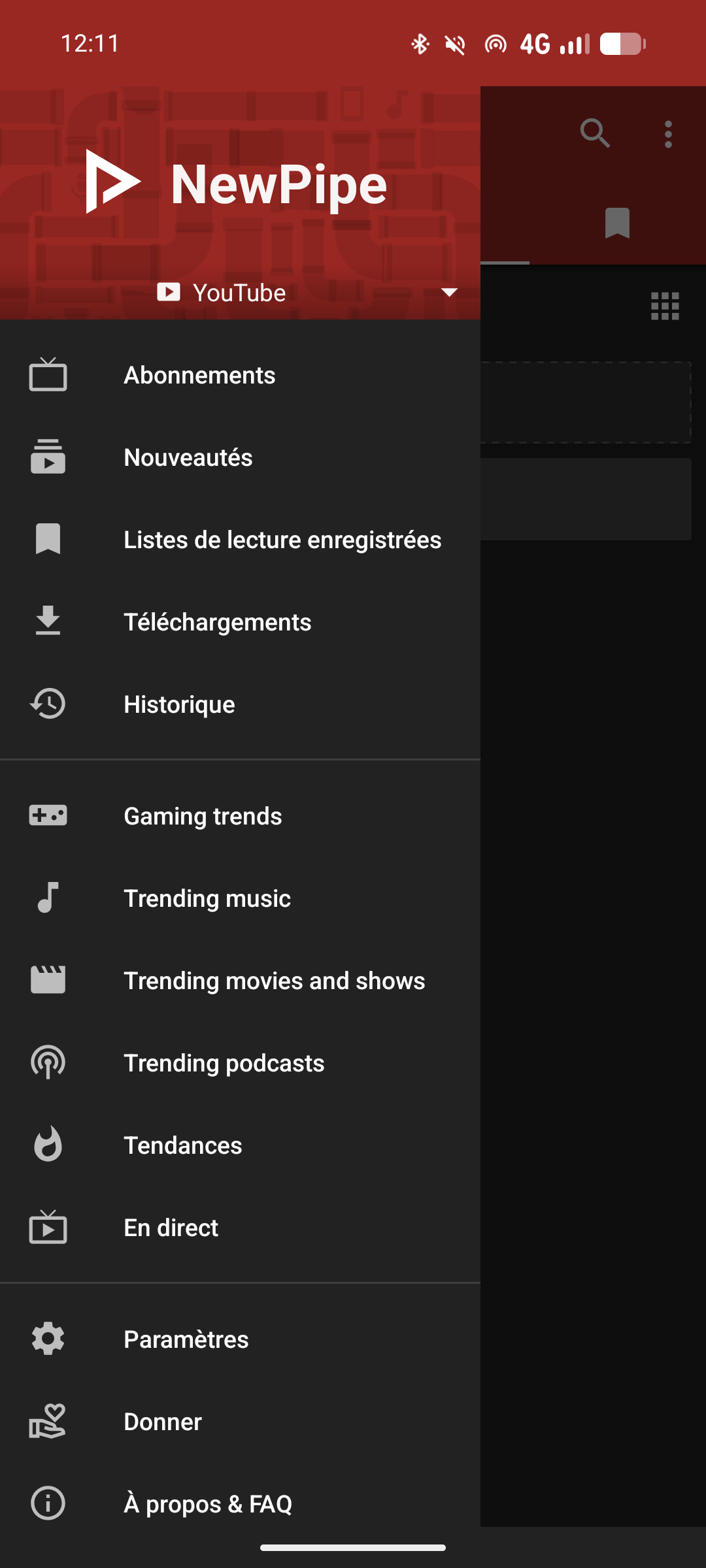This screenshot has width=706, height=1568.
Task: Open Tendances
Action: point(183,1146)
